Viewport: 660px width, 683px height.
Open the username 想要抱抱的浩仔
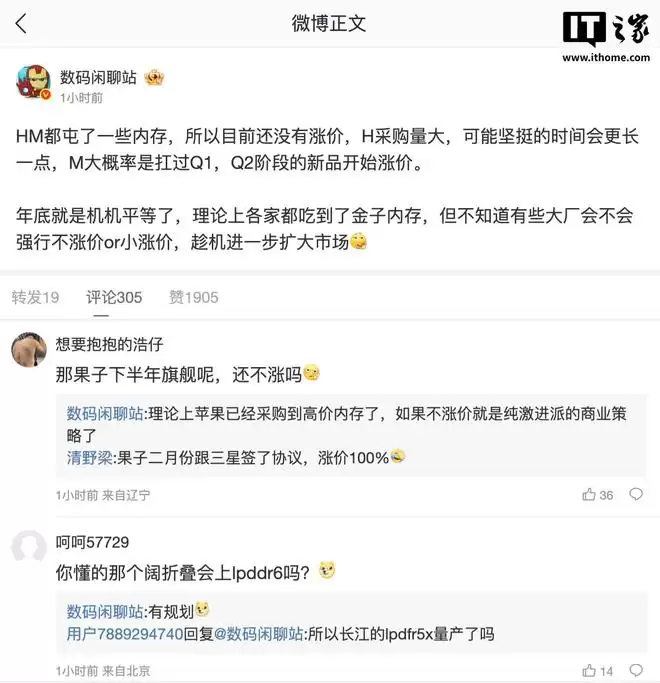click(109, 345)
